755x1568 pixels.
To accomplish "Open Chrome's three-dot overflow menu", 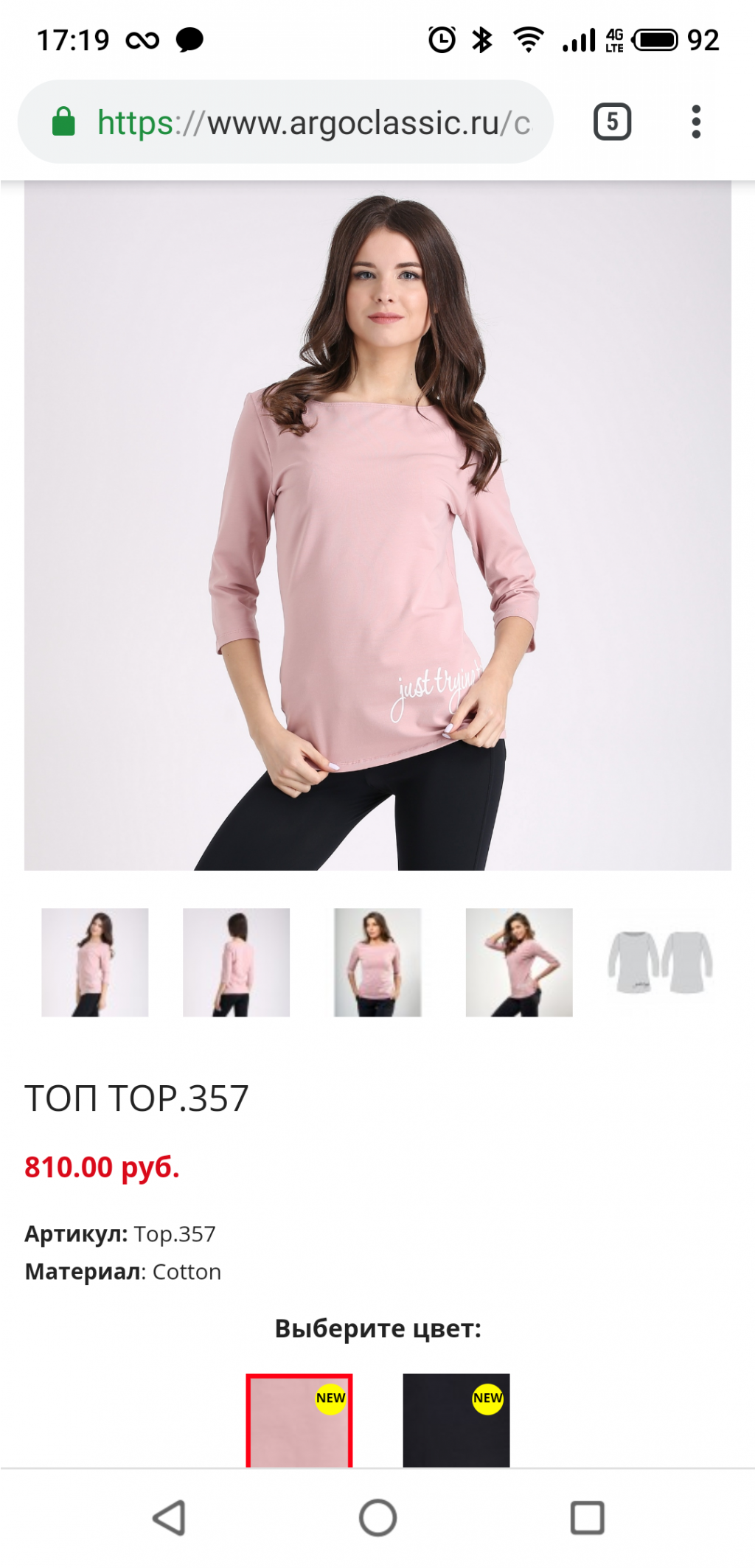I will coord(695,122).
